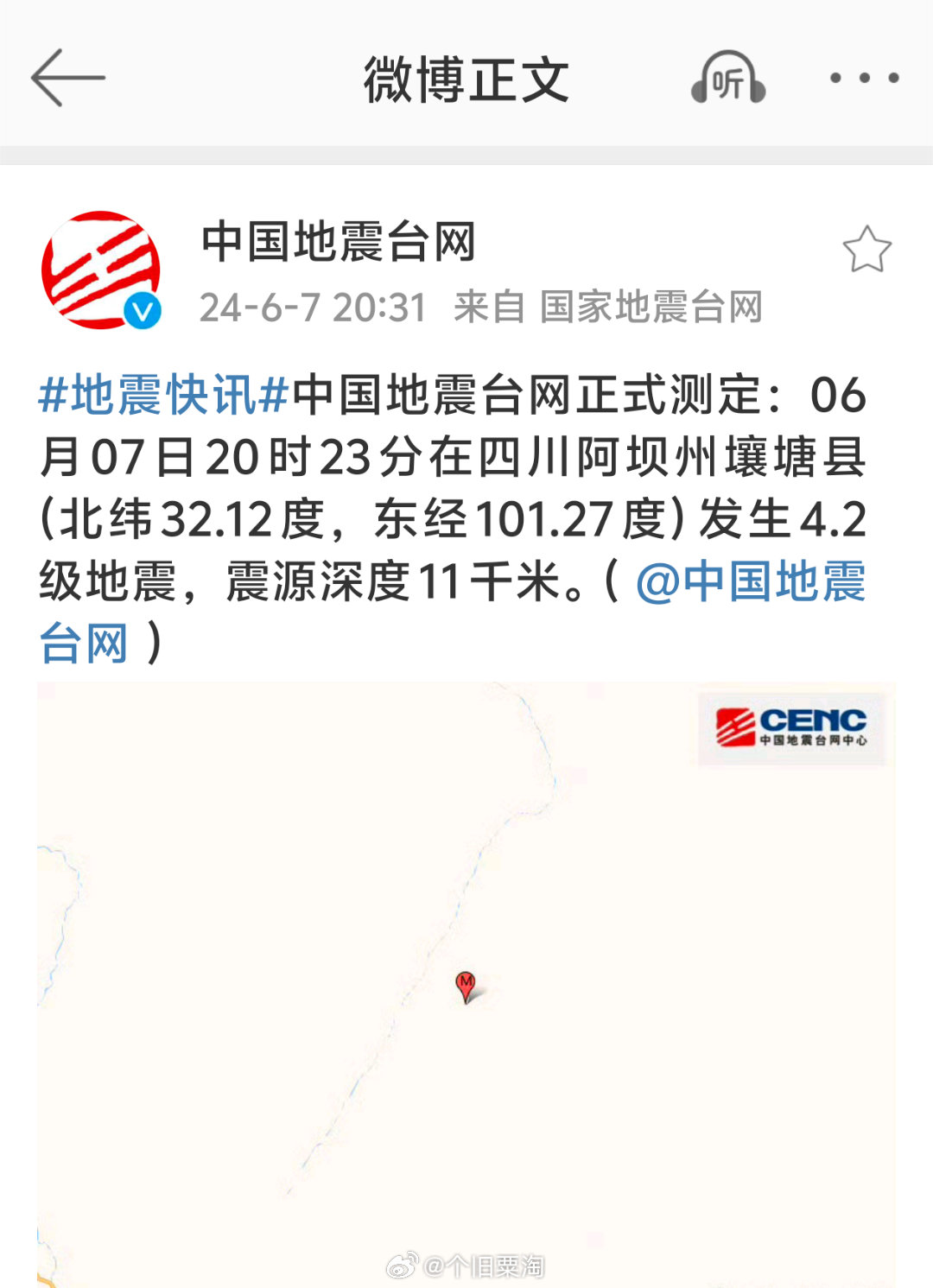The height and width of the screenshot is (1288, 933).
Task: Open the three-dot overflow menu
Action: click(864, 78)
